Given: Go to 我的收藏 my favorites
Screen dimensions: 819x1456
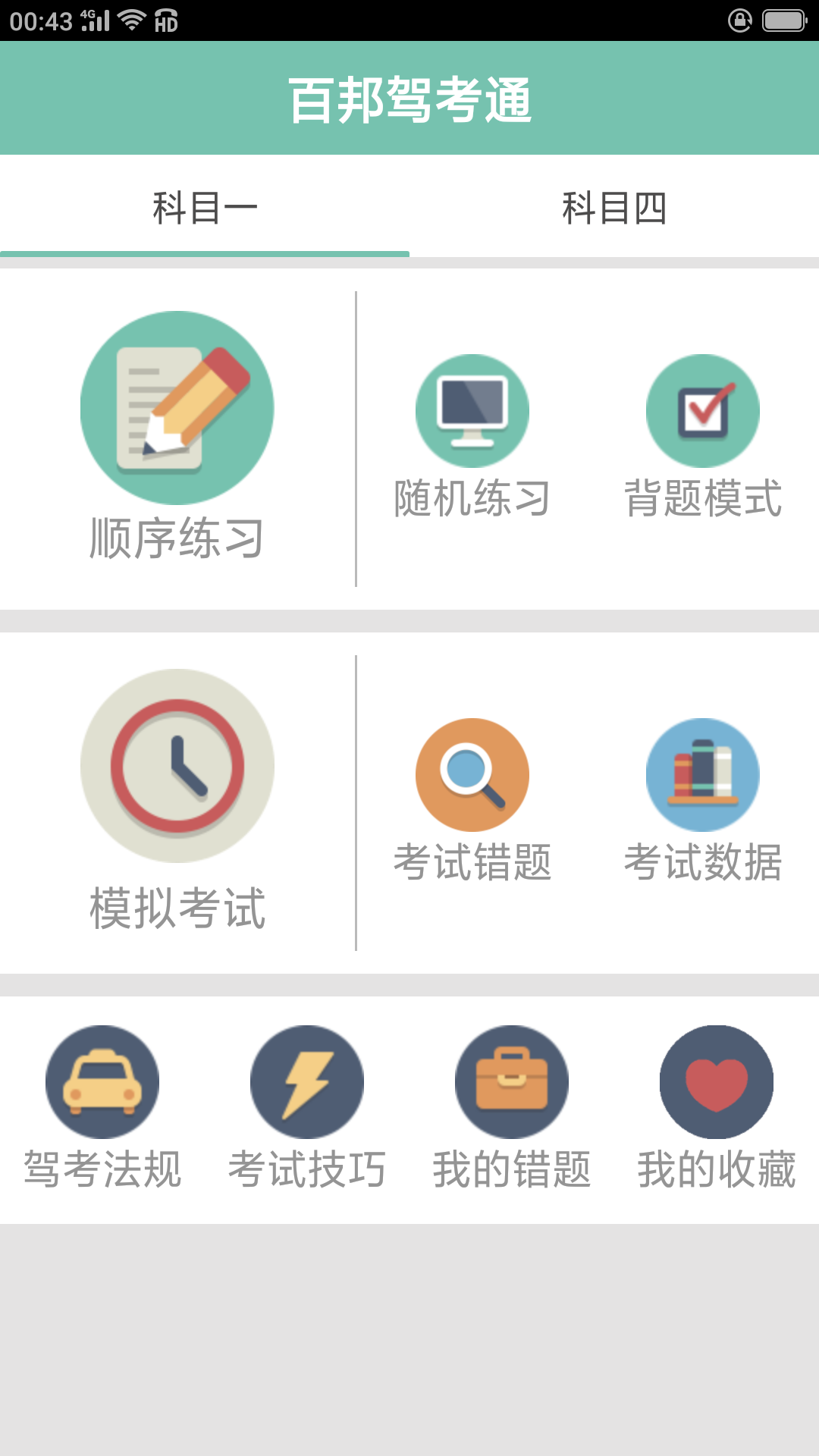Looking at the screenshot, I should click(717, 1107).
